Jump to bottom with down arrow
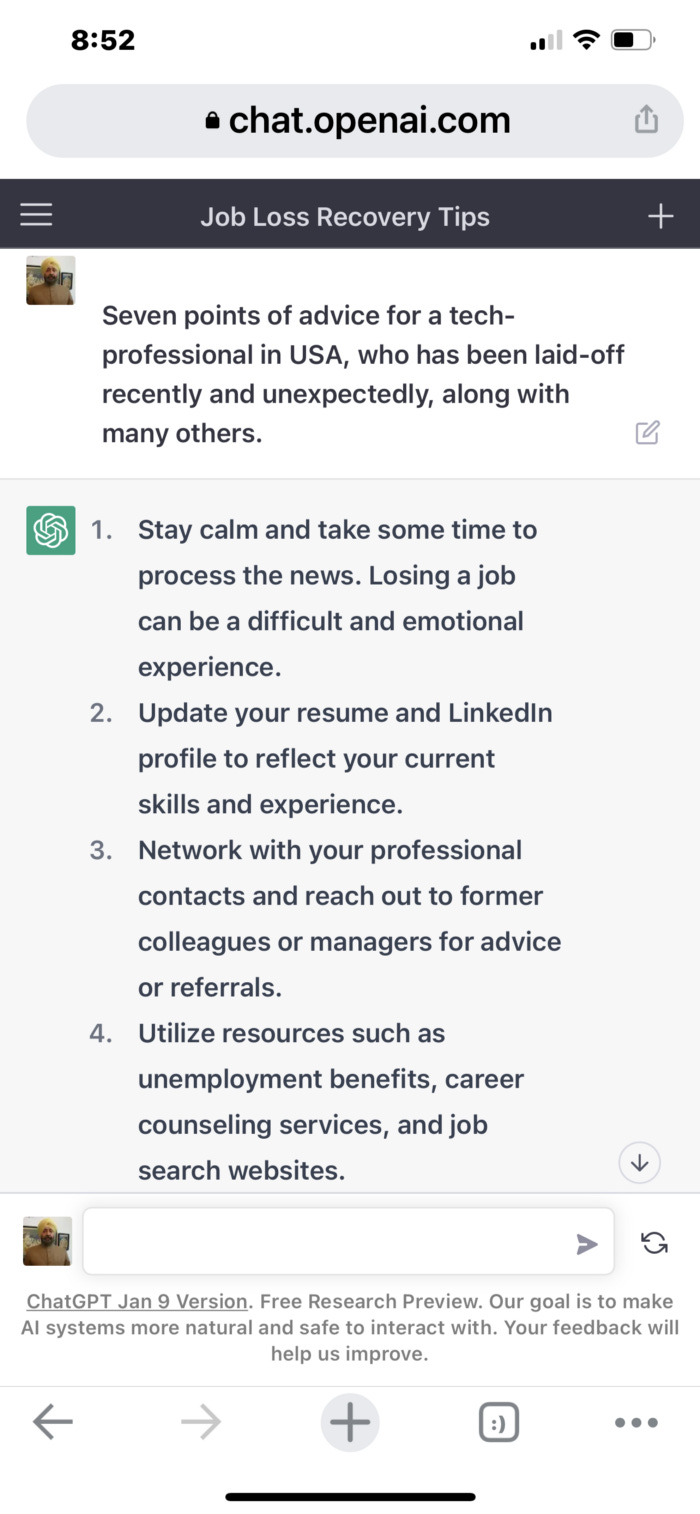 point(640,1163)
